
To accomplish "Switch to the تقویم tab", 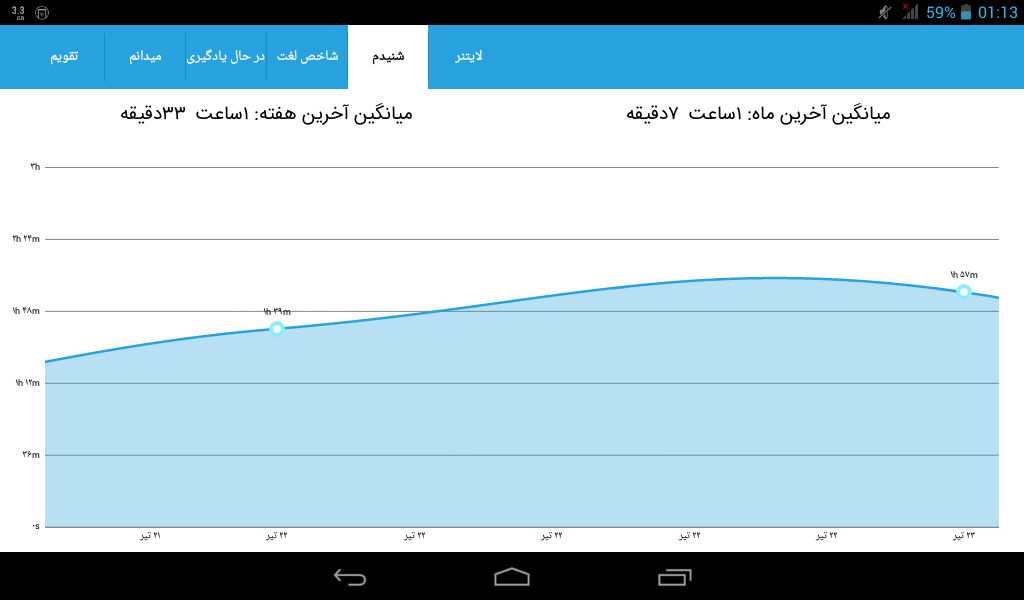I will tap(64, 57).
